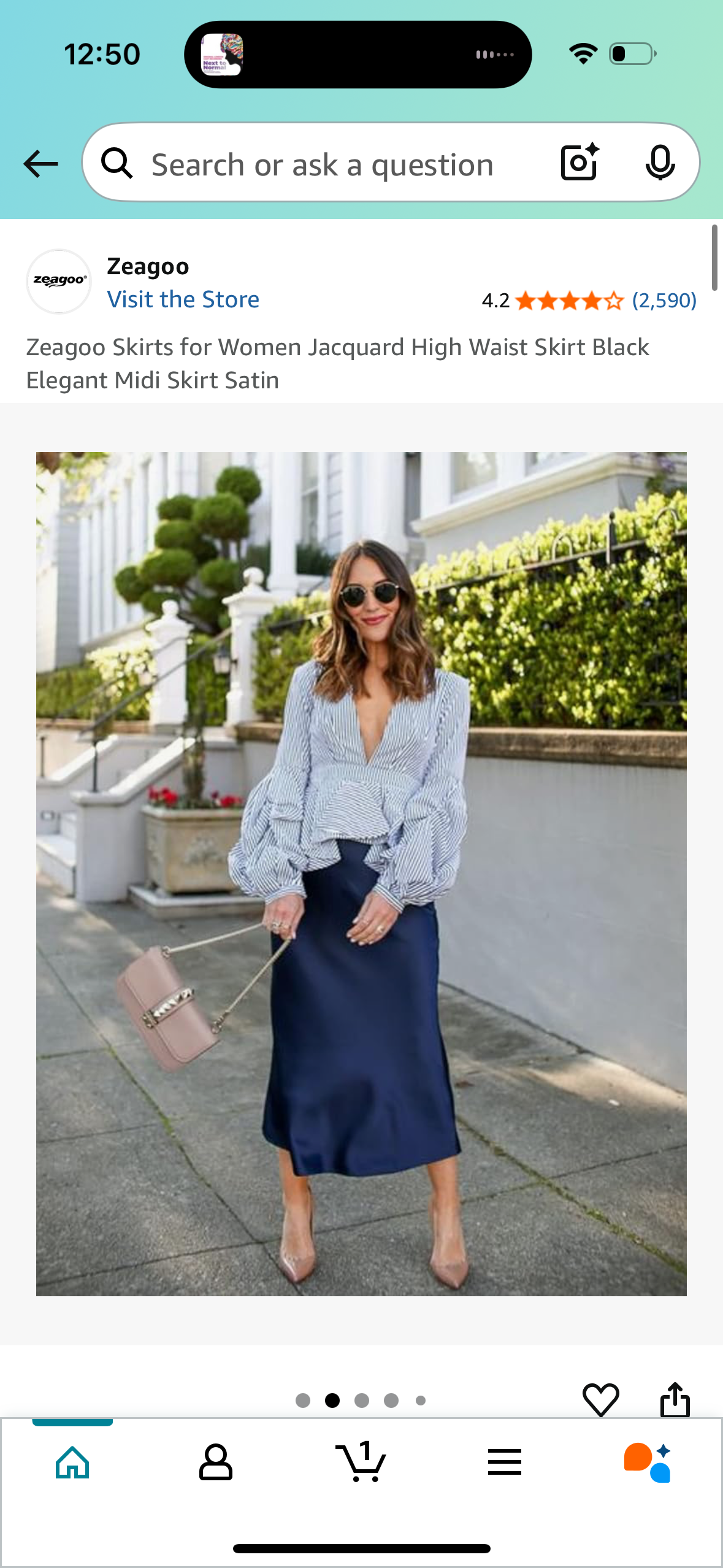Open the hamburger menu tab
This screenshot has height=1568, width=723.
tap(504, 1462)
